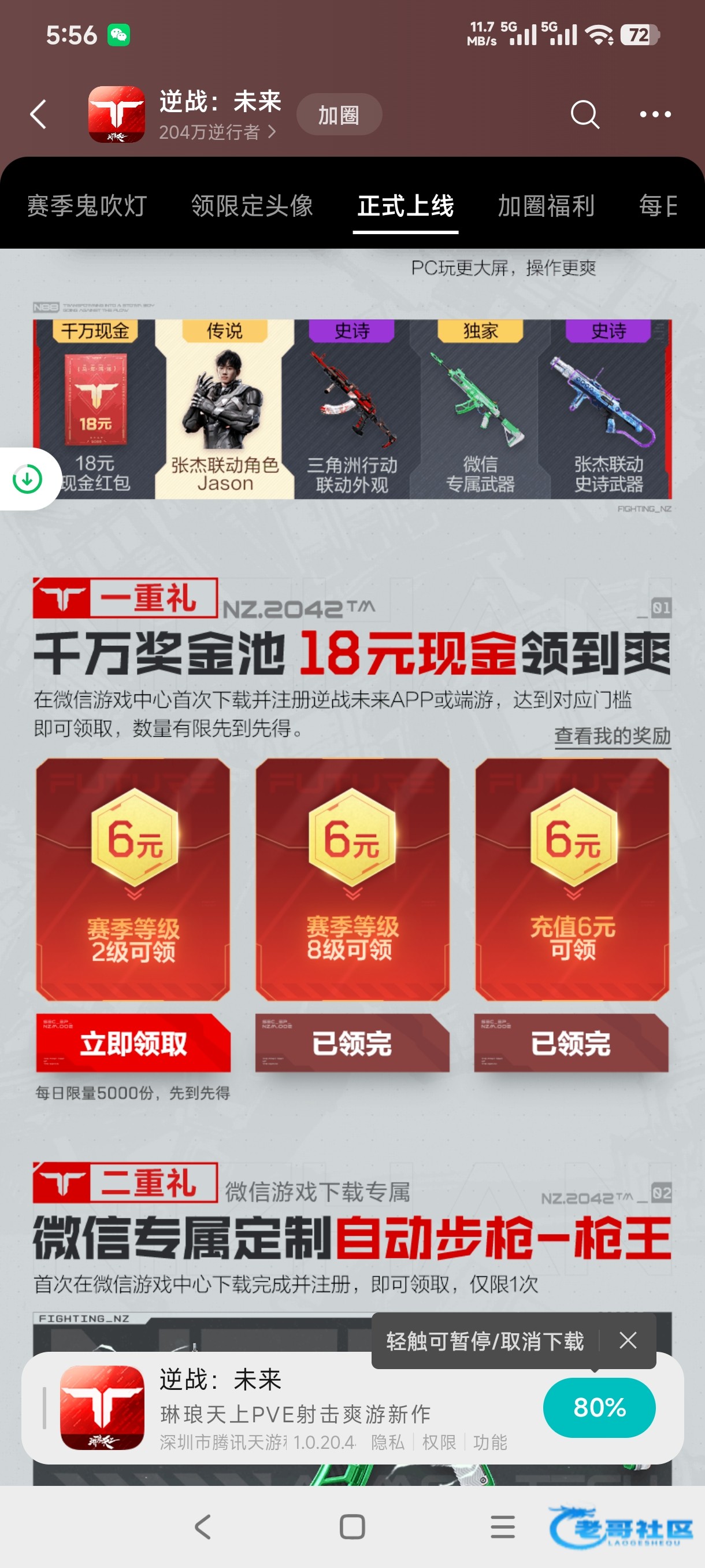Screen dimensions: 705x1568
Task: Open 查看我的奖励 link
Action: [x=612, y=736]
